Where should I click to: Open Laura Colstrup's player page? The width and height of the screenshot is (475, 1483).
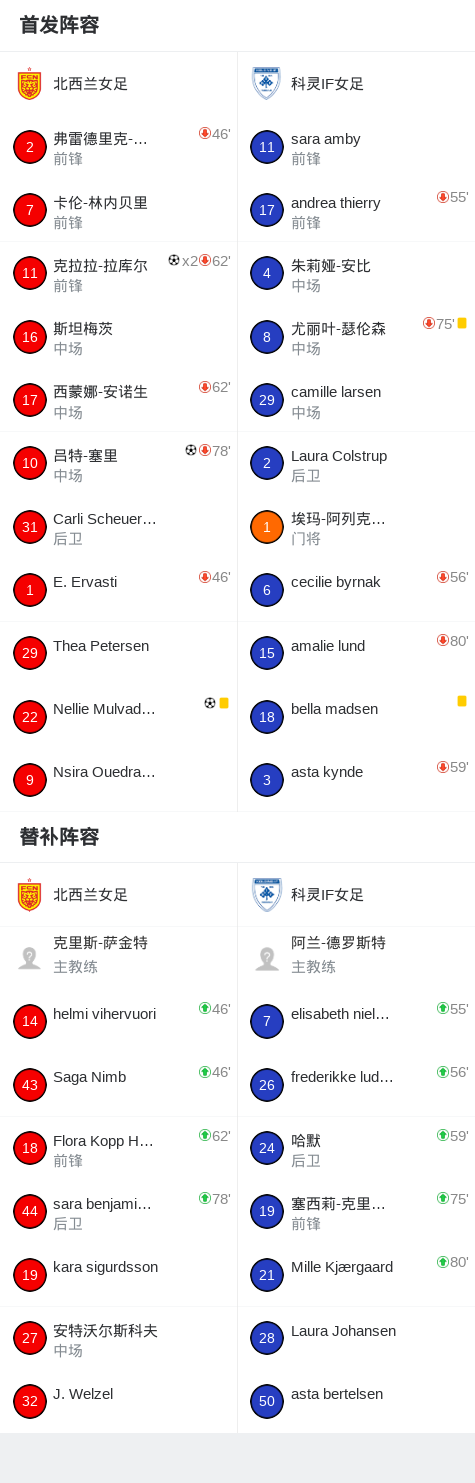356,463
